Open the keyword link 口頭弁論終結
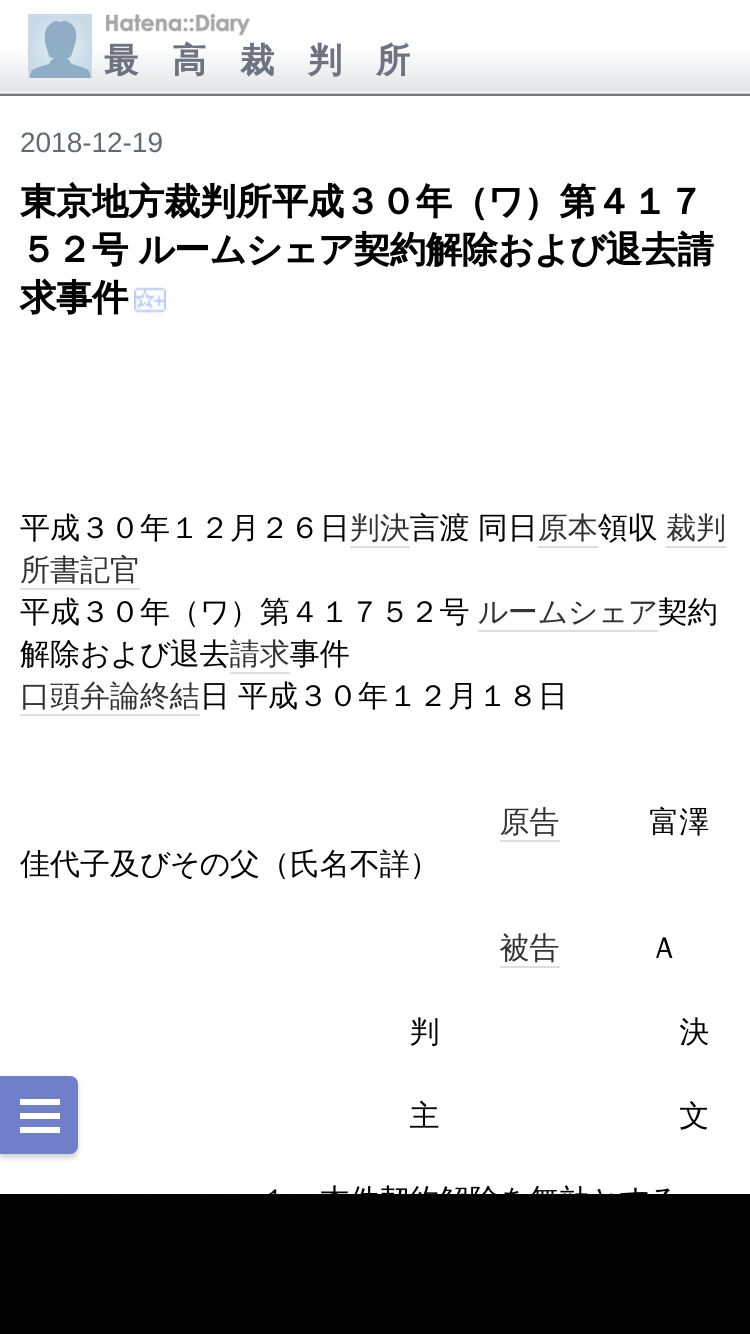This screenshot has height=1334, width=750. [110, 696]
